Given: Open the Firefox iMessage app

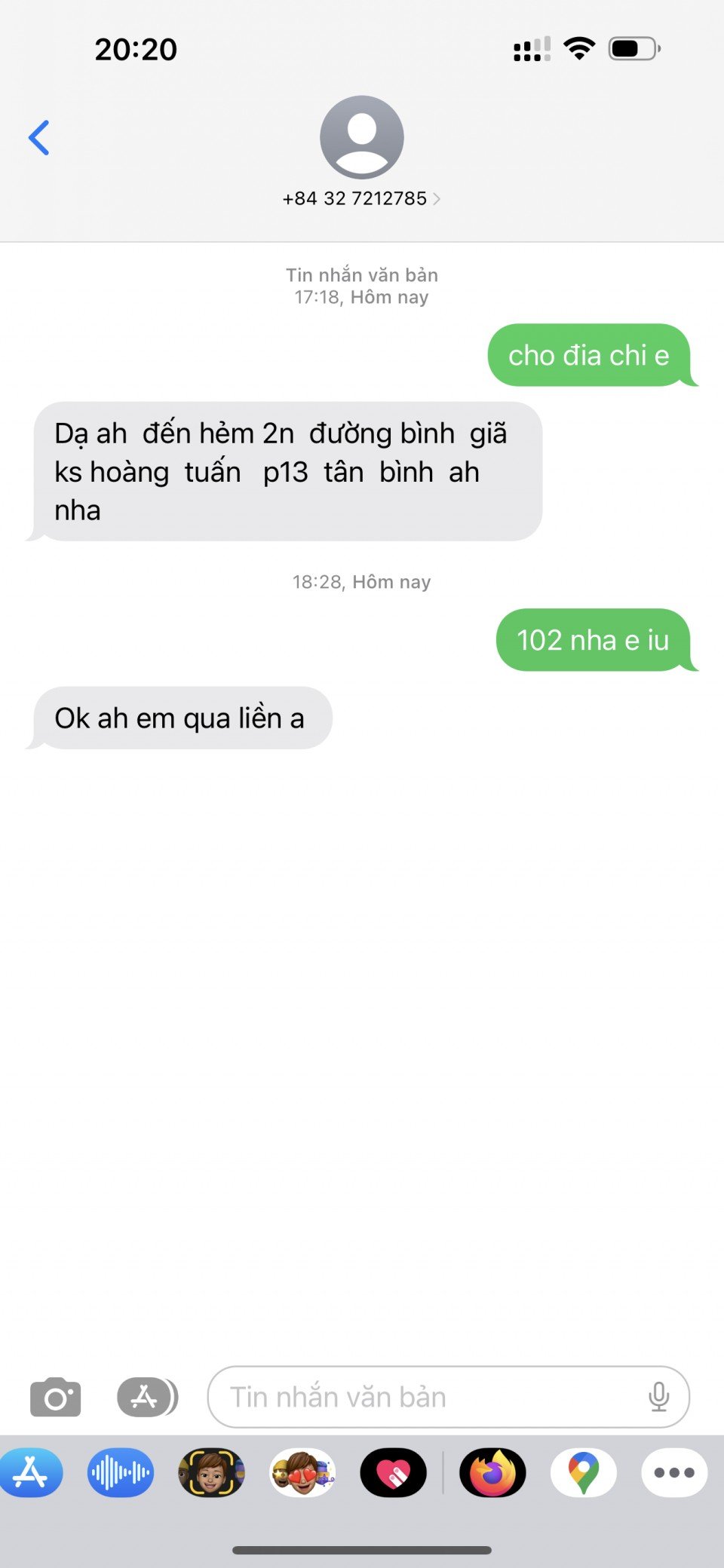Looking at the screenshot, I should coord(492,1472).
